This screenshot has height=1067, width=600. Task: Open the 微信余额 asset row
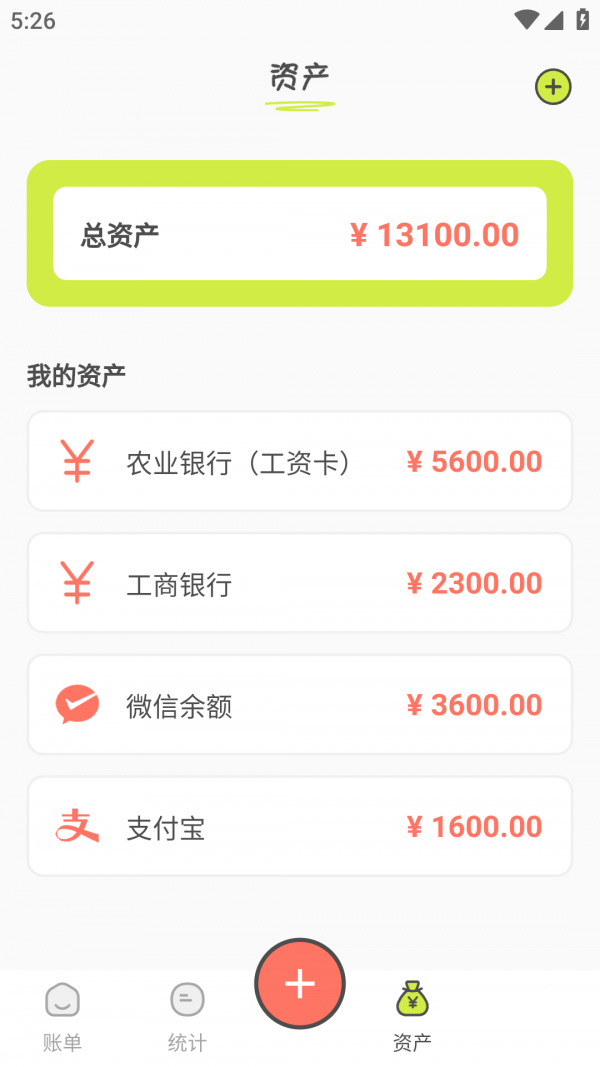(300, 705)
